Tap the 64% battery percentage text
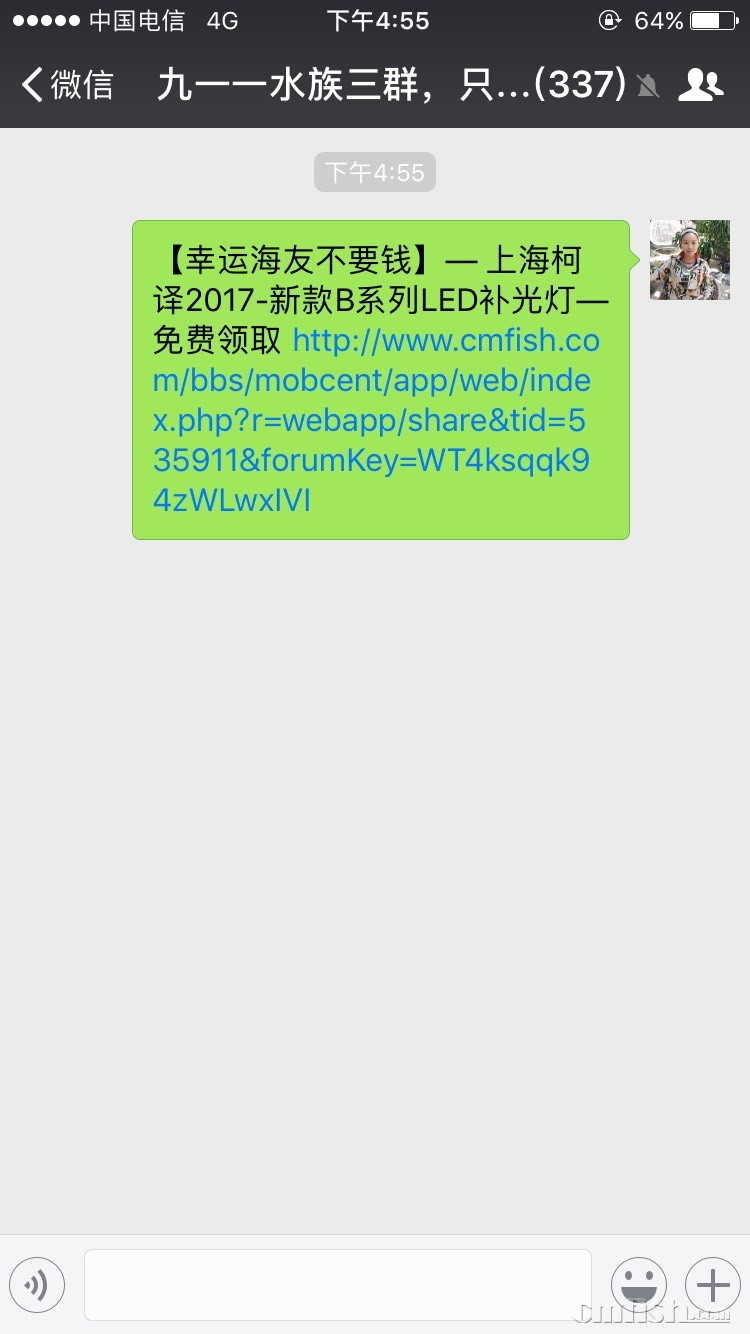This screenshot has height=1334, width=750. (659, 18)
